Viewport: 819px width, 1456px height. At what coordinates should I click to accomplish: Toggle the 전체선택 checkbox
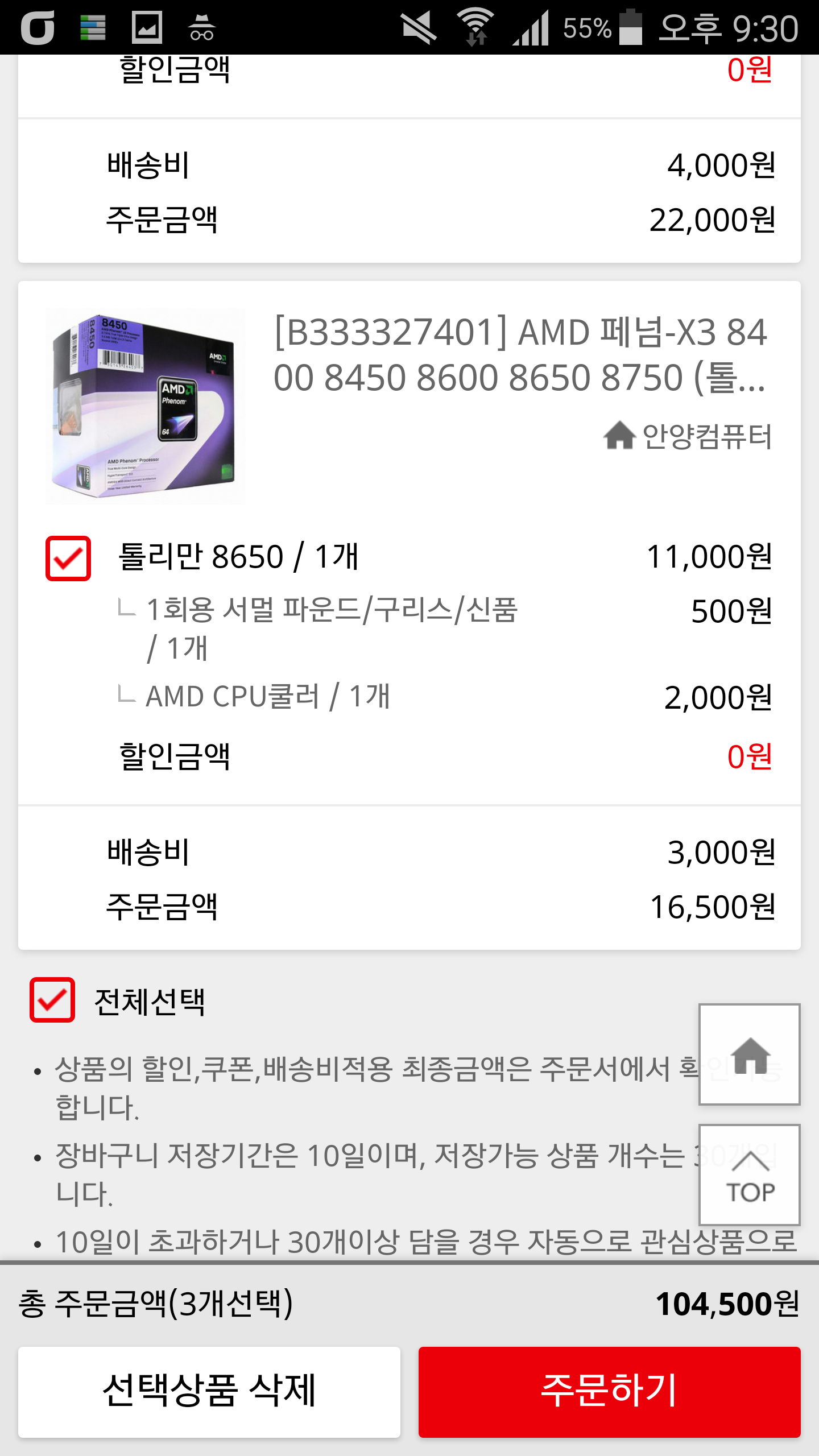point(52,1000)
